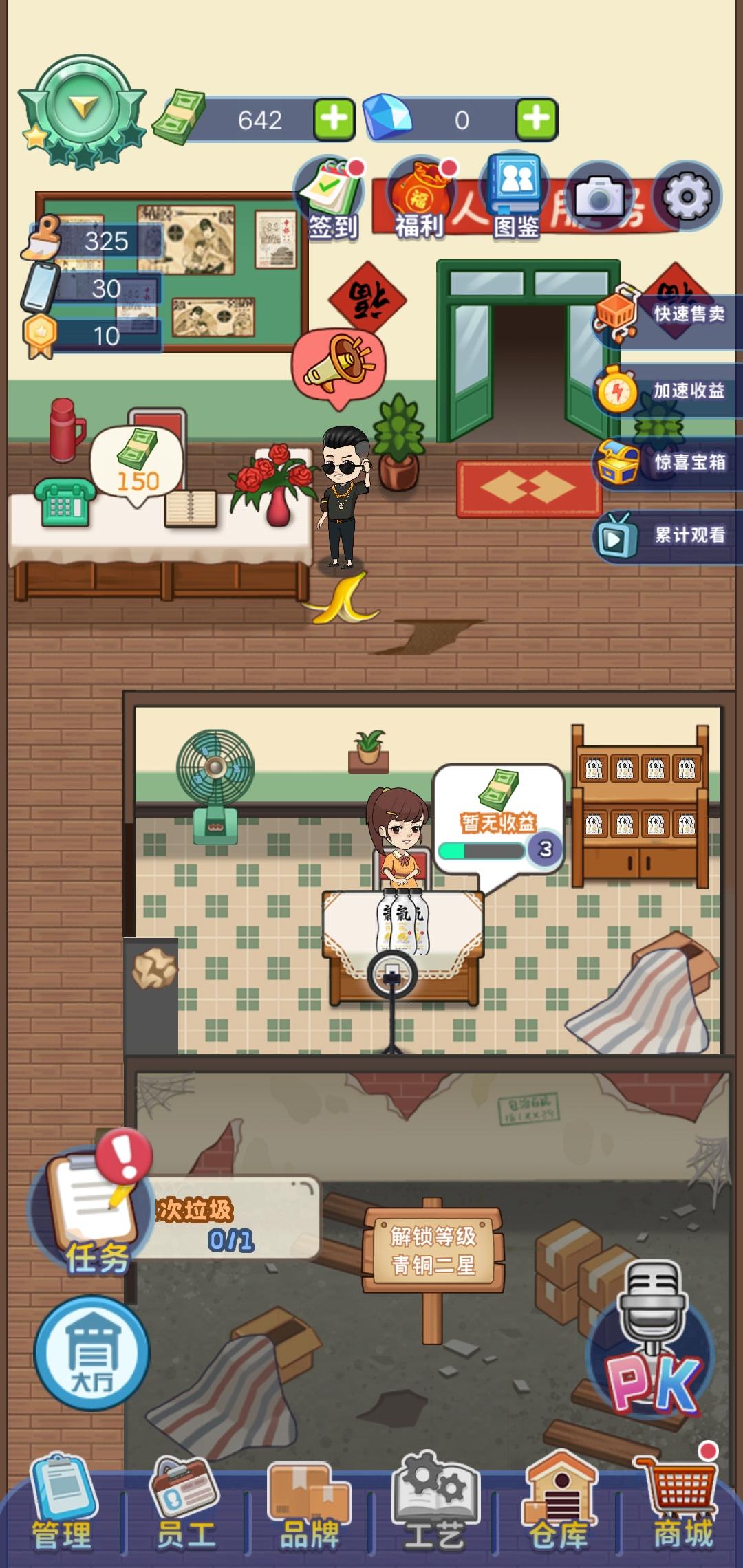Screen dimensions: 743x1568
Task: Tap the plus button next to diamonds
Action: click(x=536, y=119)
